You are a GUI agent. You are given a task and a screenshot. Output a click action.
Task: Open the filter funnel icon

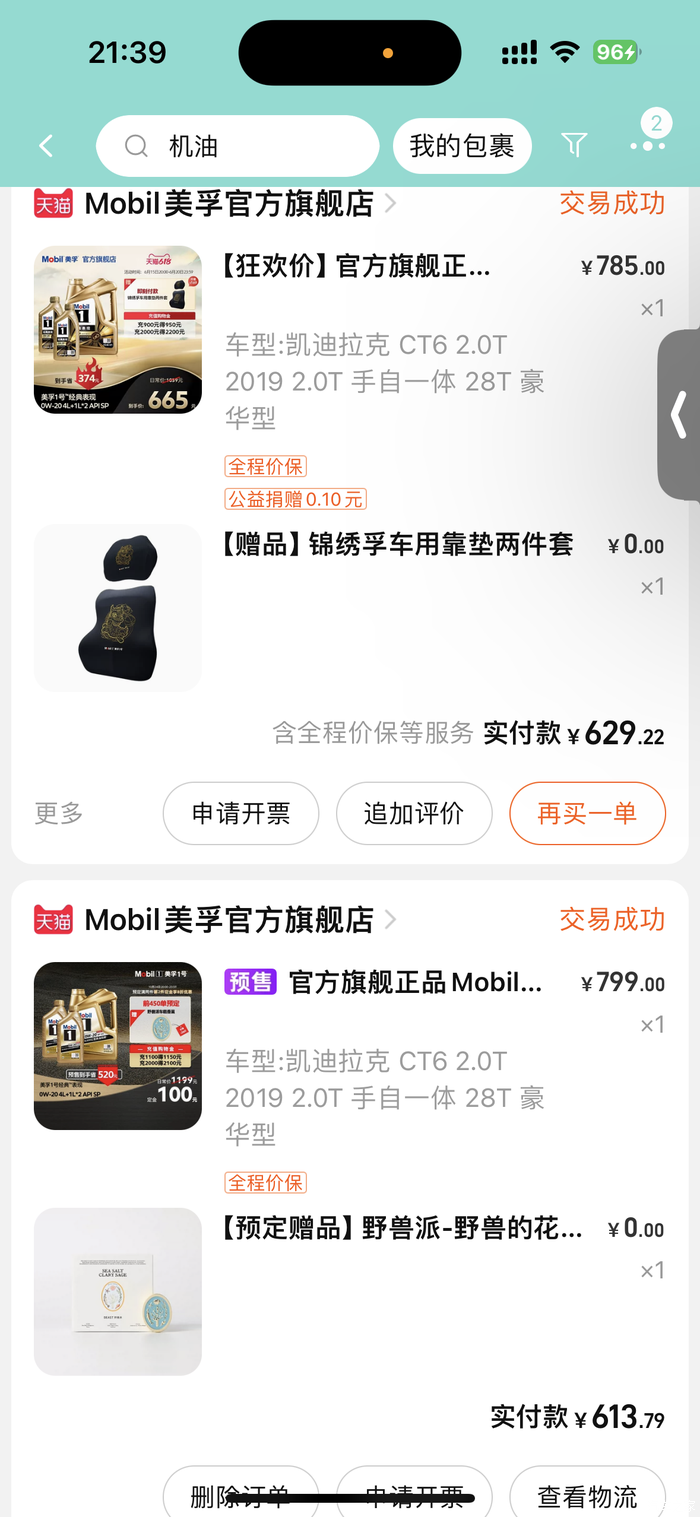(x=574, y=146)
